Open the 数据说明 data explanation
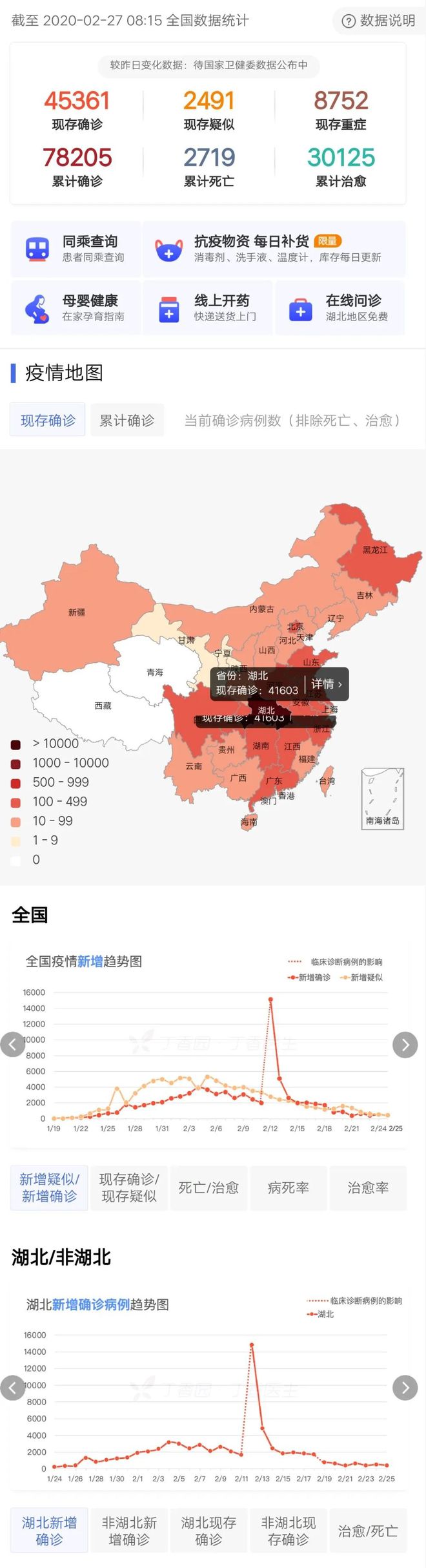Screen dimensions: 426x1568 pos(378,21)
